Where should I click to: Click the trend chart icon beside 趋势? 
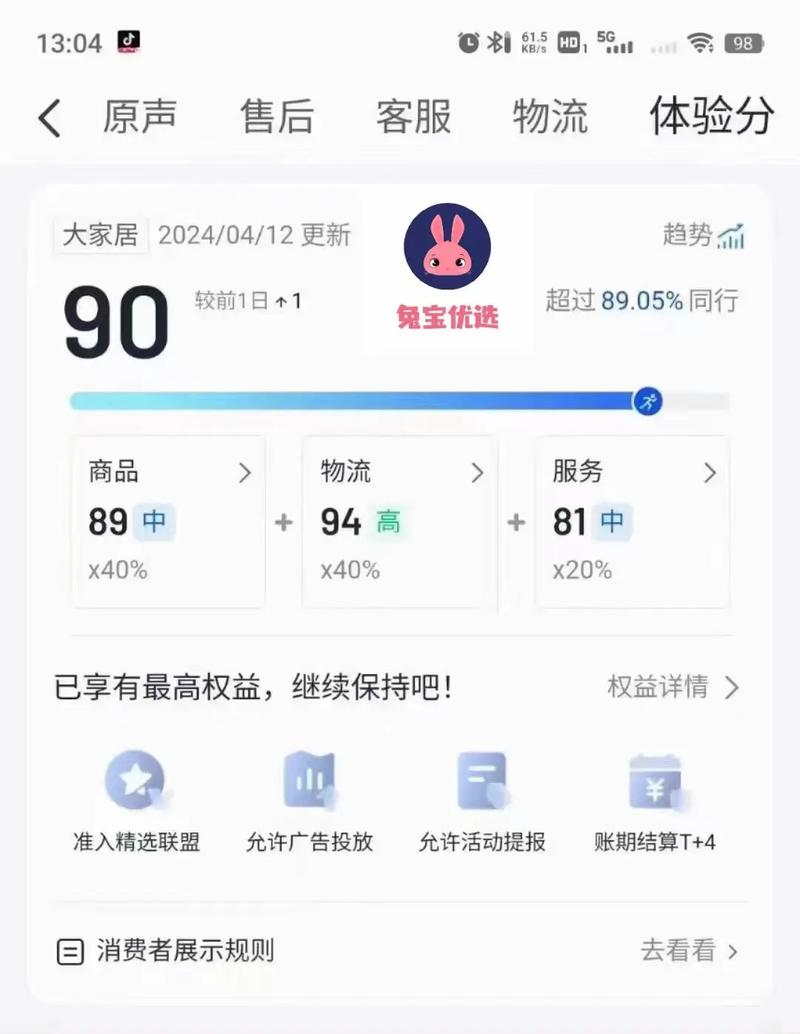pos(733,234)
